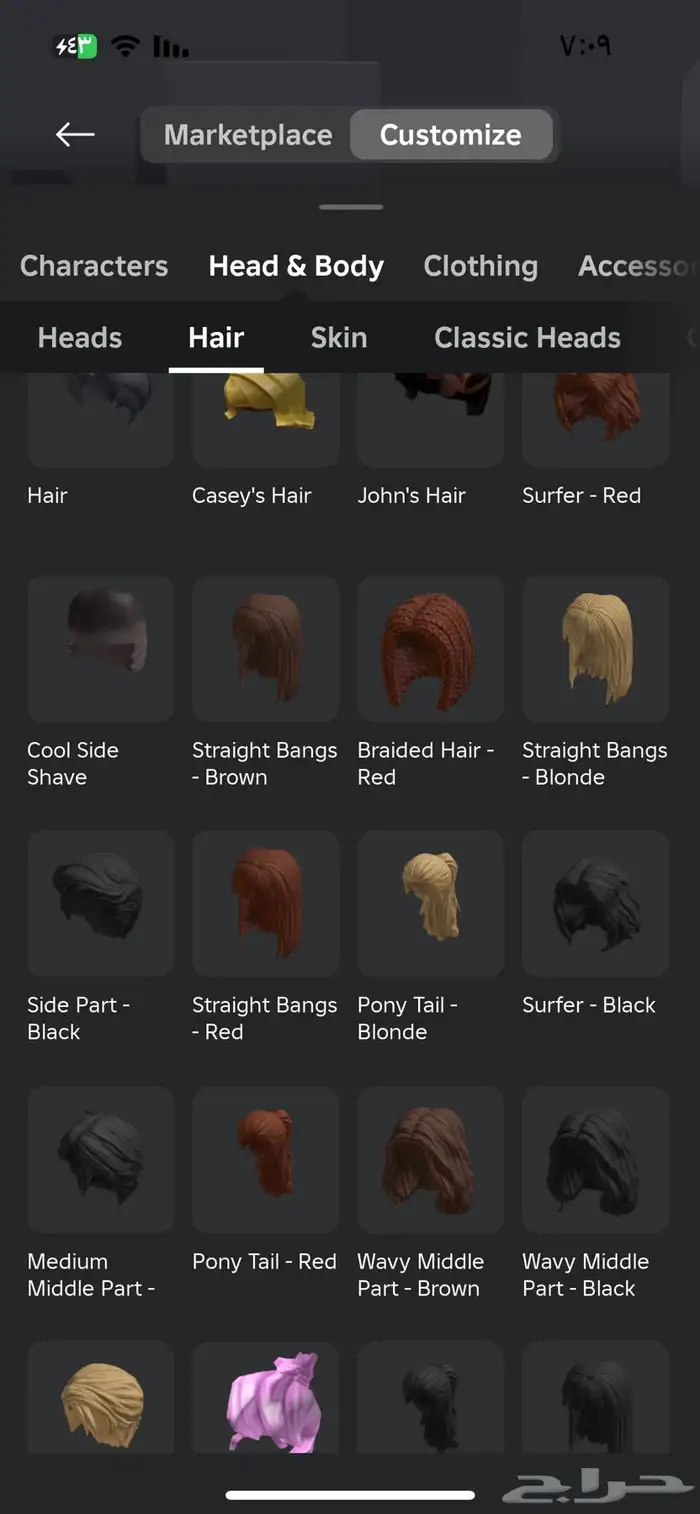700x1514 pixels.
Task: Open the Characters category tab
Action: pos(94,266)
